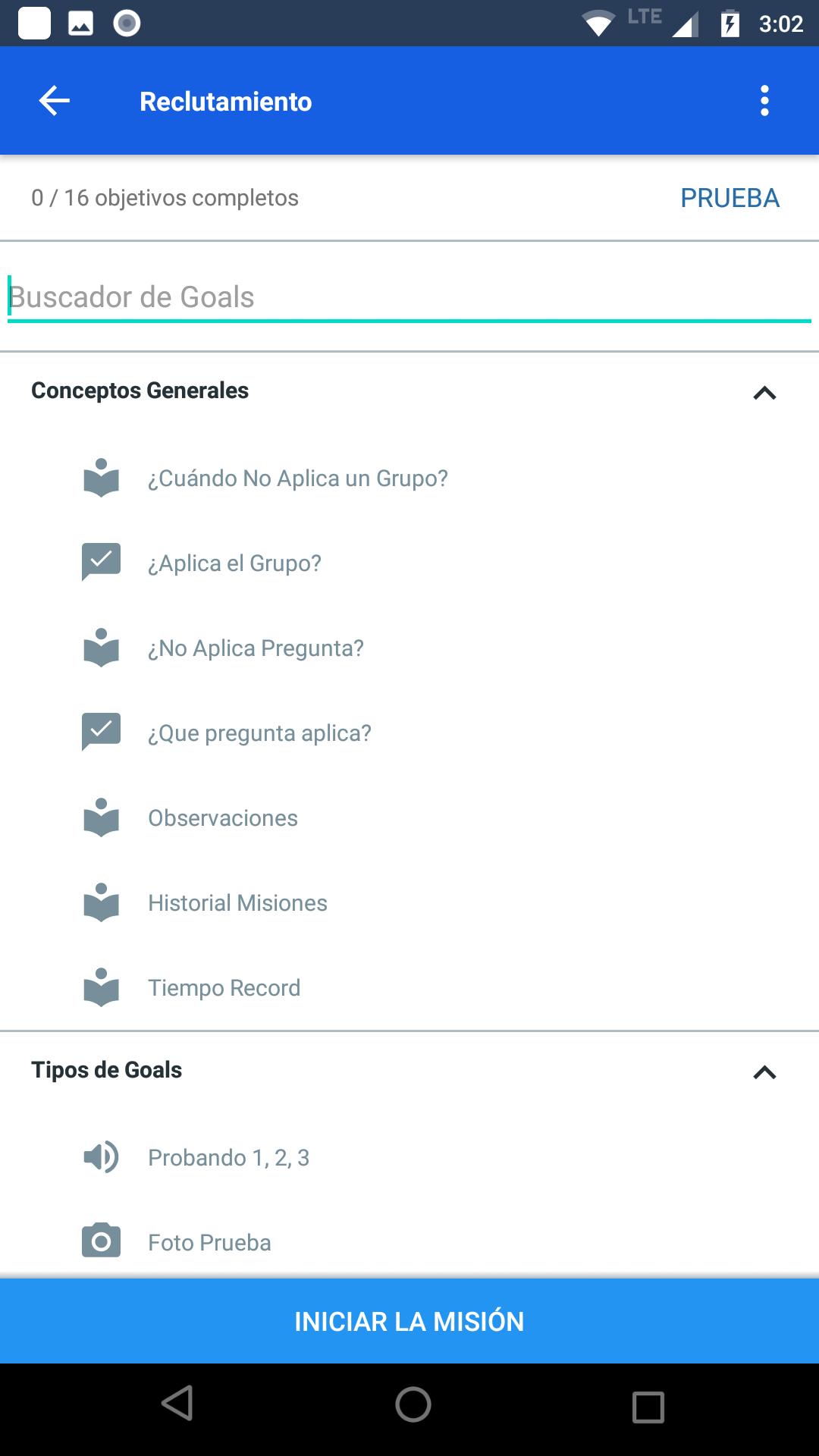Select ¿No Aplica Pregunta? goal
This screenshot has height=1456, width=819.
point(409,648)
